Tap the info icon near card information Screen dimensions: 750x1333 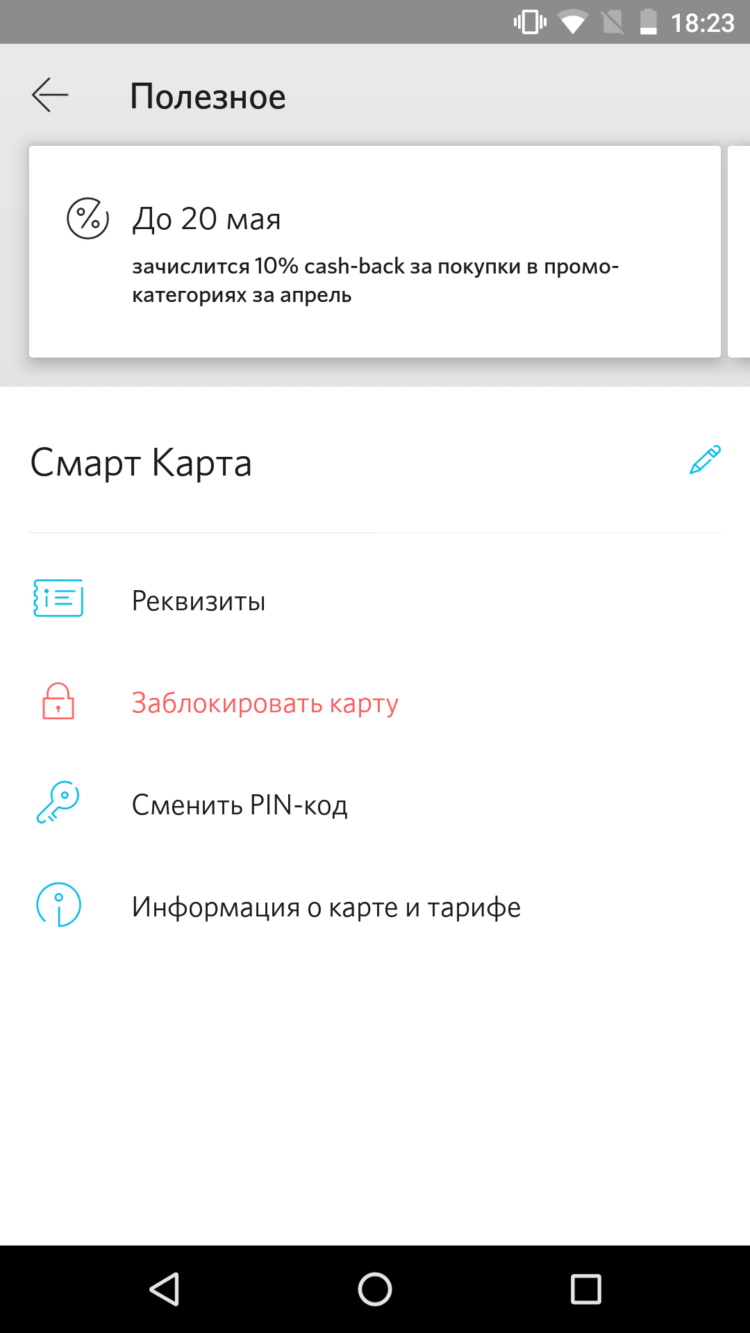tap(57, 905)
